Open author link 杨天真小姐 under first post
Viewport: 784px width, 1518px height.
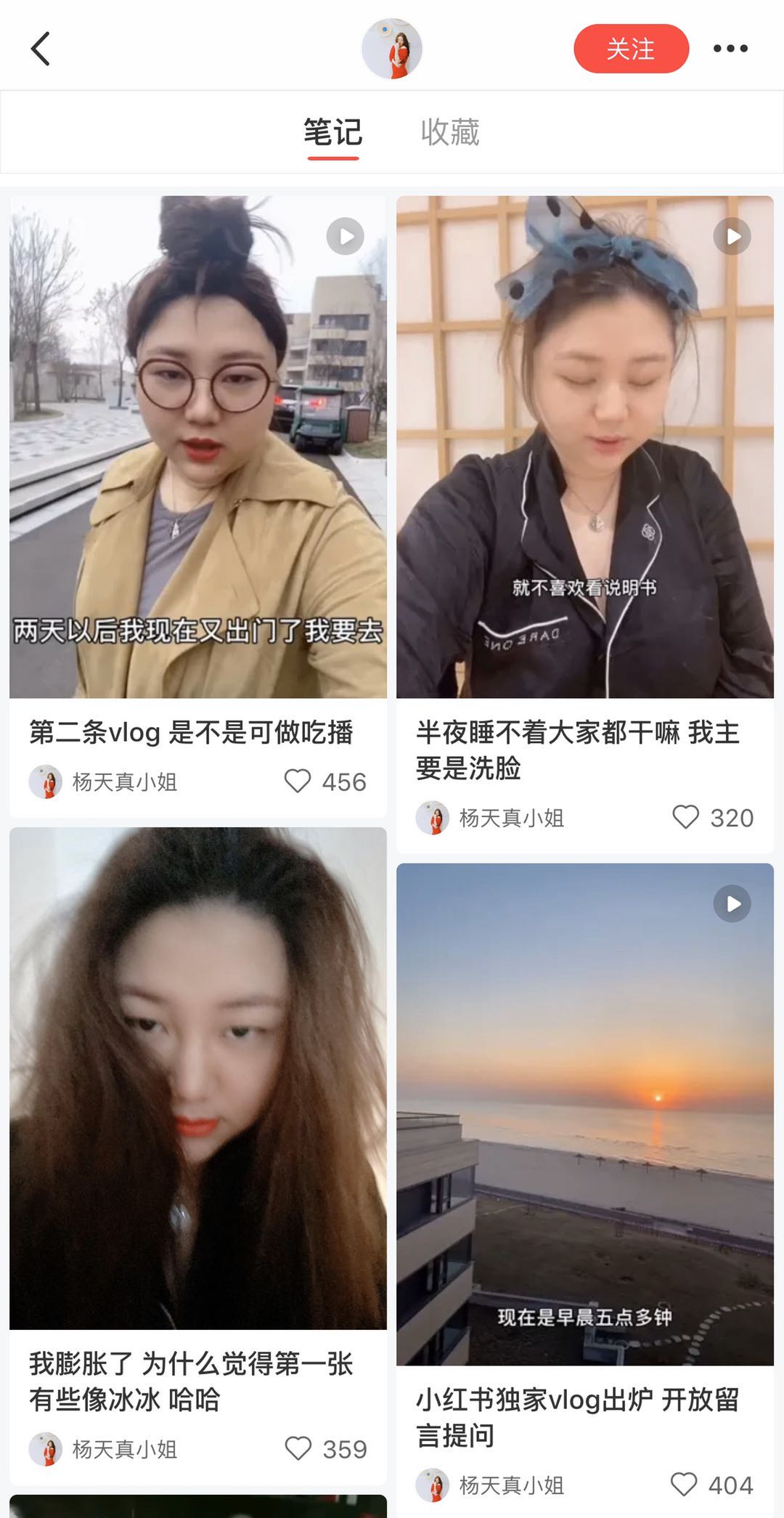click(120, 782)
